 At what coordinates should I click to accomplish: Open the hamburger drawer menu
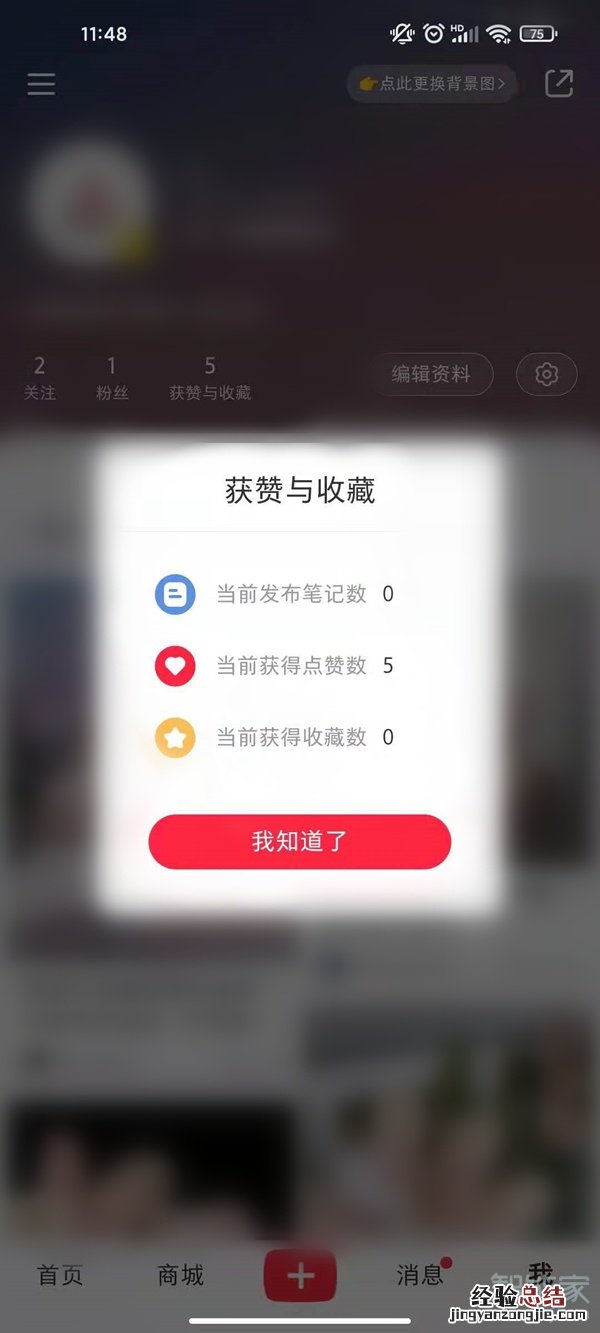pos(41,84)
